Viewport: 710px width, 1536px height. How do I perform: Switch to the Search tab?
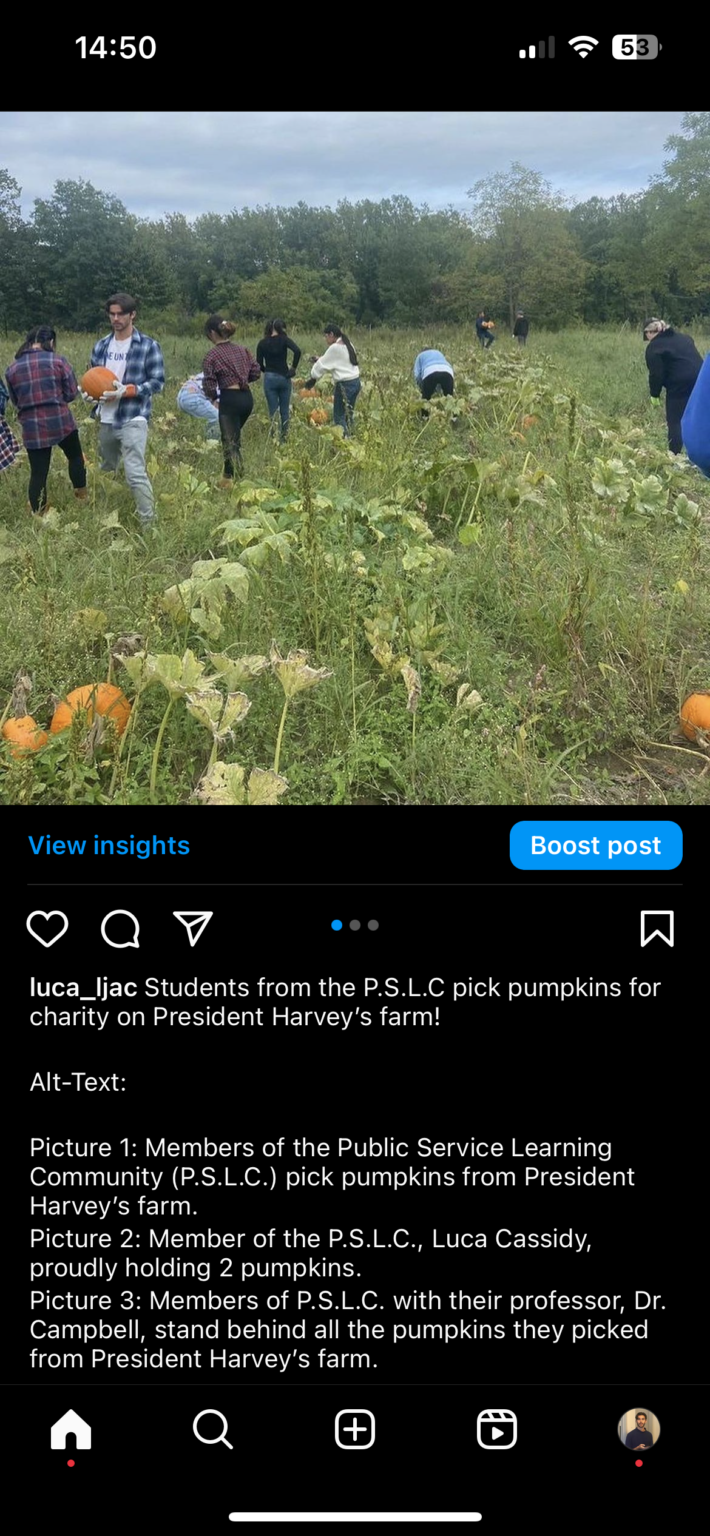pyautogui.click(x=213, y=1430)
